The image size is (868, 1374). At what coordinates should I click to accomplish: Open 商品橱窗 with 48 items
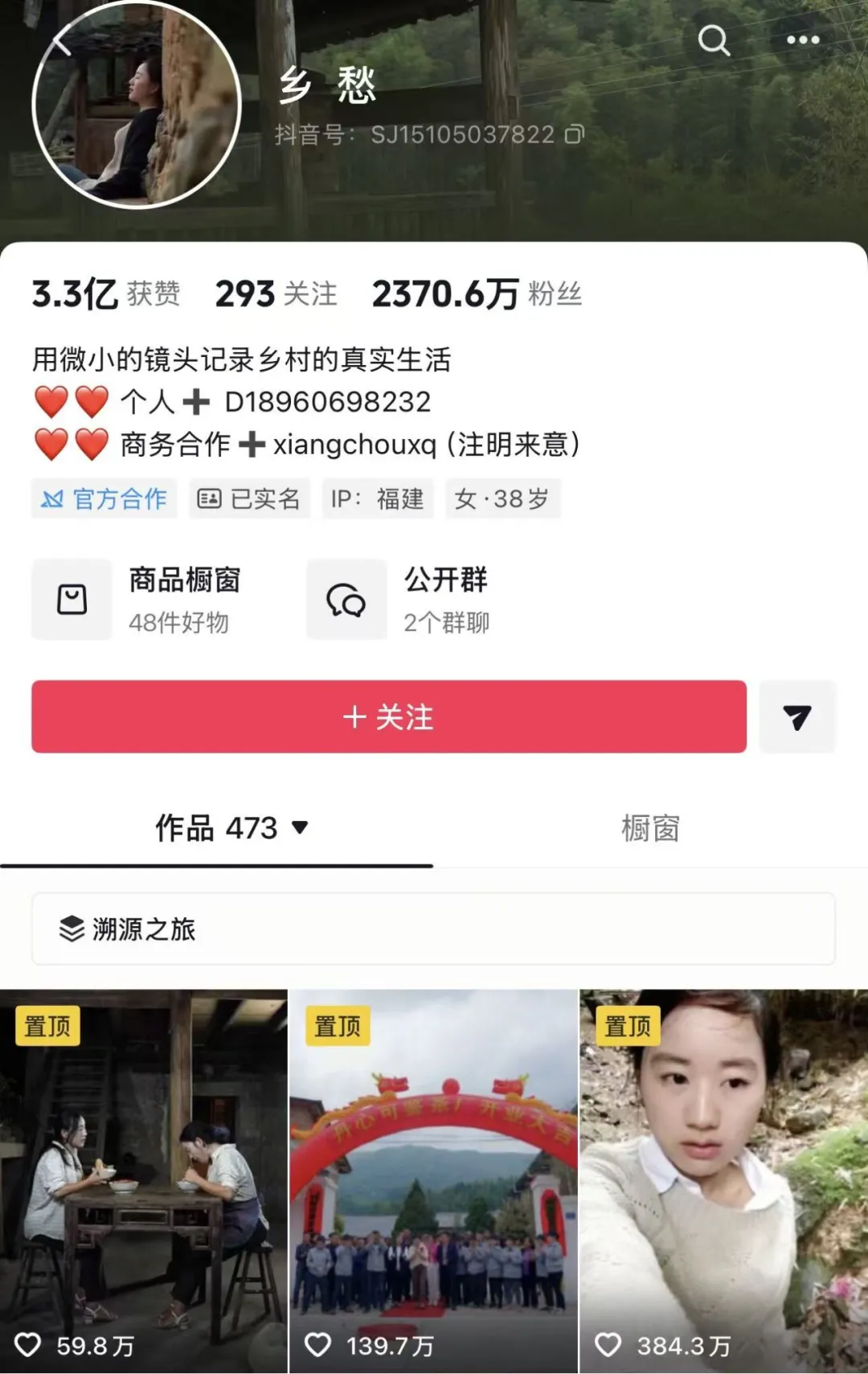click(x=145, y=599)
